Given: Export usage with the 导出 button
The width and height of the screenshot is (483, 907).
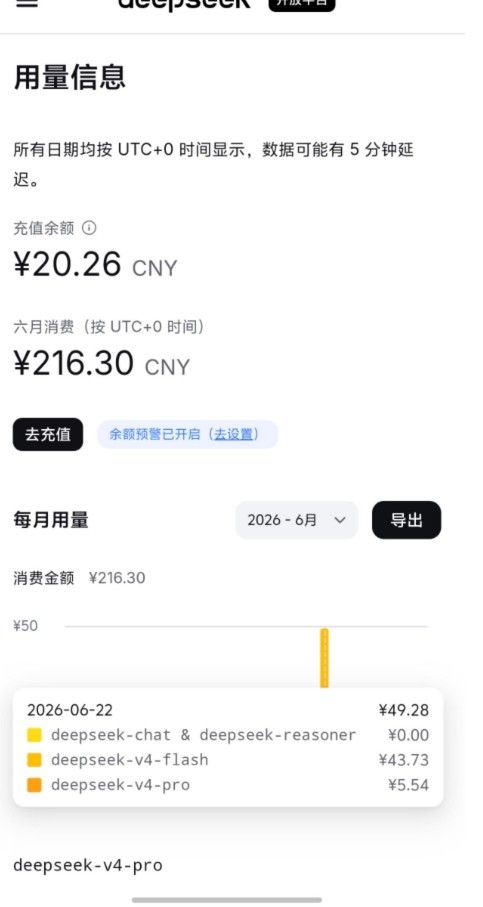Looking at the screenshot, I should coord(406,520).
